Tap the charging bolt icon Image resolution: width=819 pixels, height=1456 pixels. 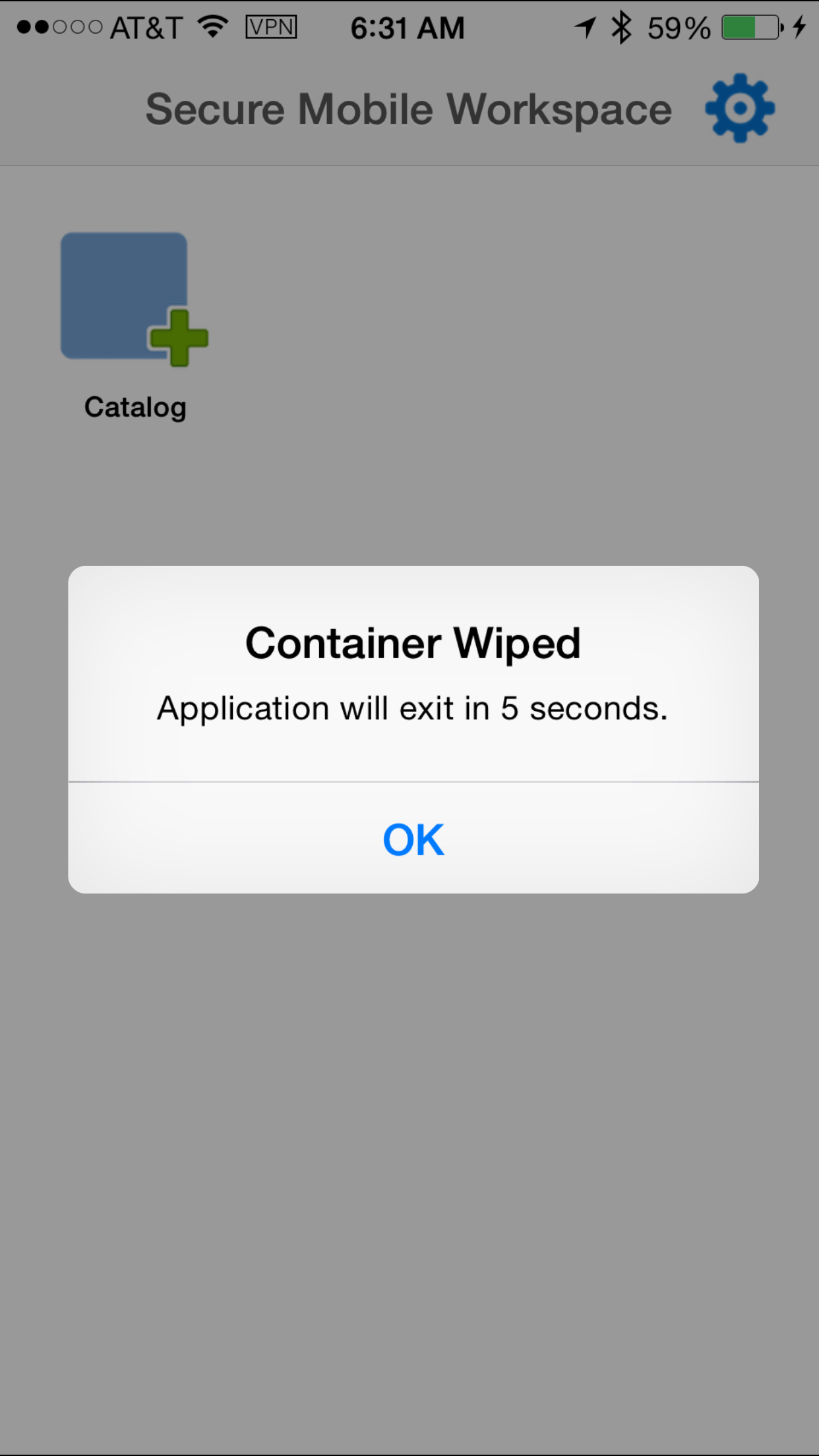pos(800,28)
